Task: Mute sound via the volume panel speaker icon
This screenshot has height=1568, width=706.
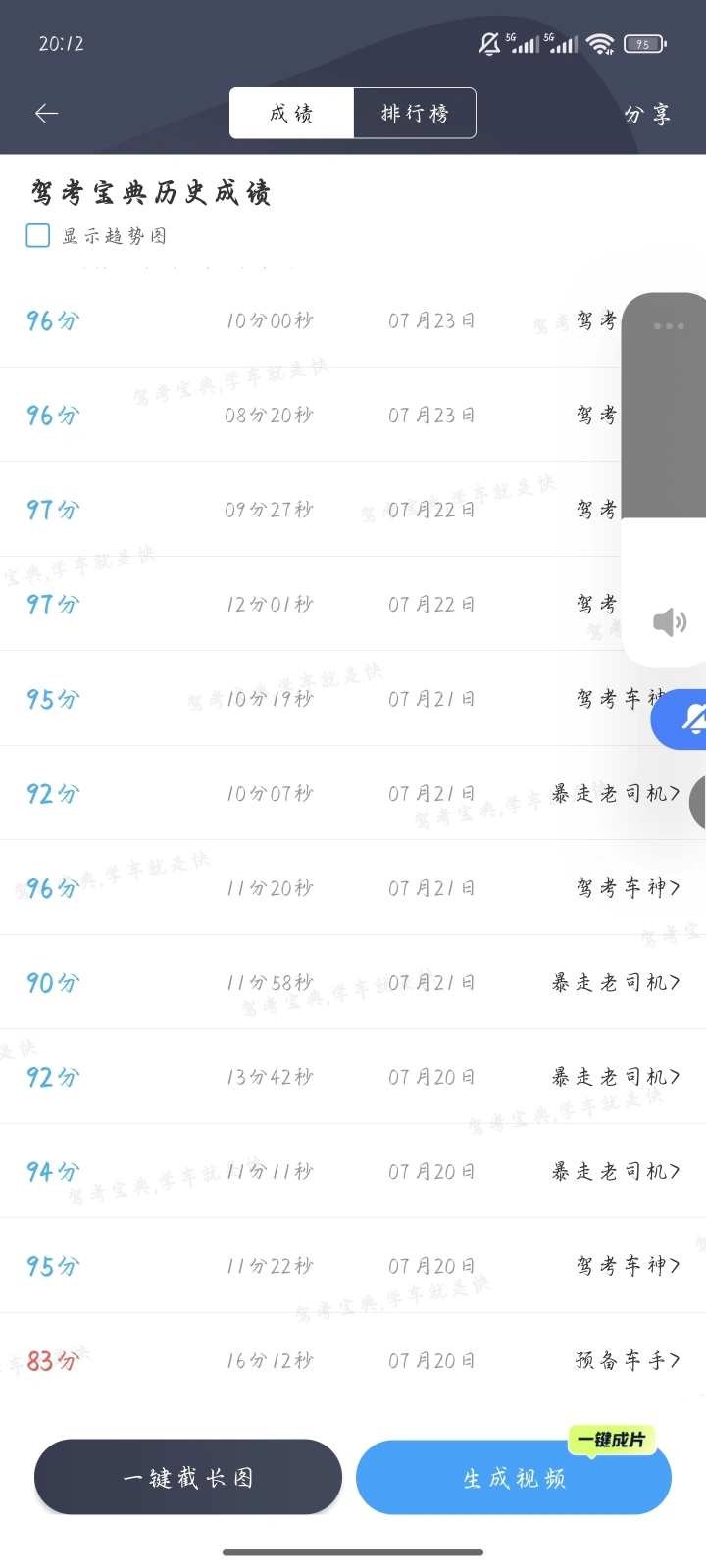Action: point(669,621)
